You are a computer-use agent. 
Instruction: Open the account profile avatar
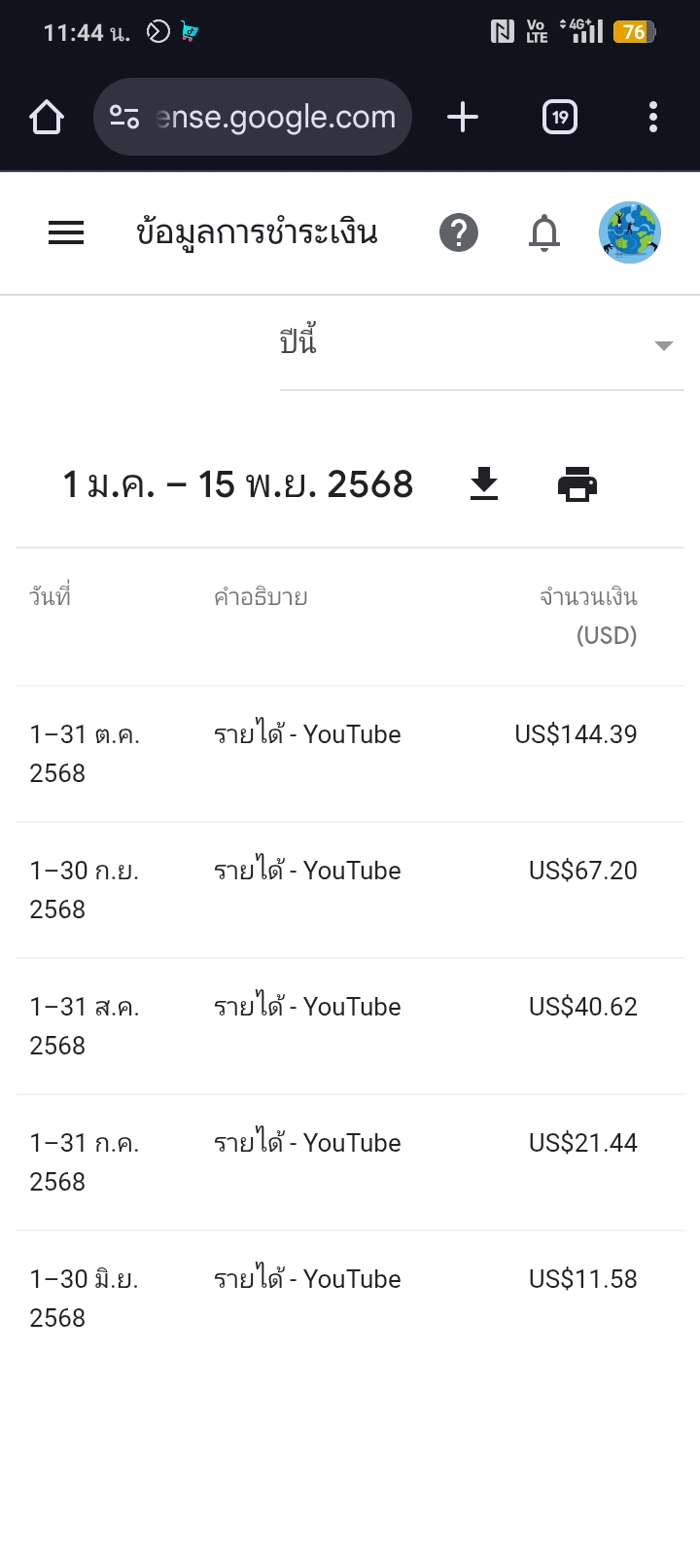coord(630,233)
